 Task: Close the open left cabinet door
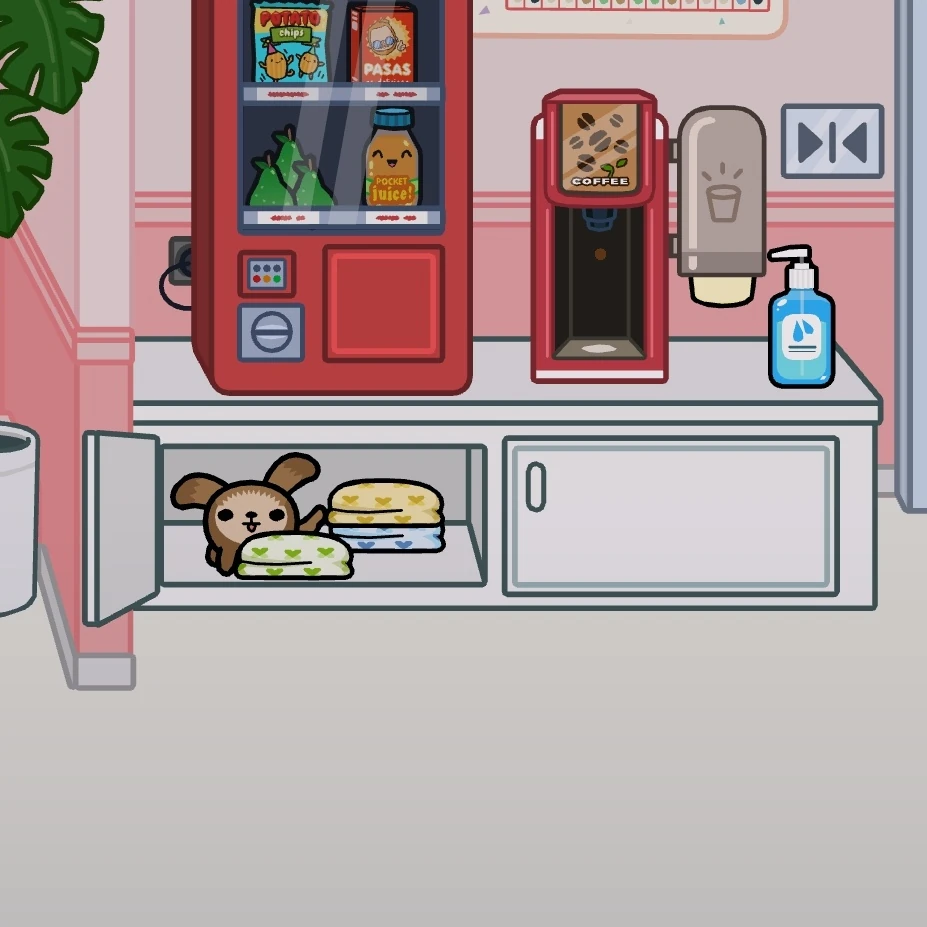coord(121,528)
